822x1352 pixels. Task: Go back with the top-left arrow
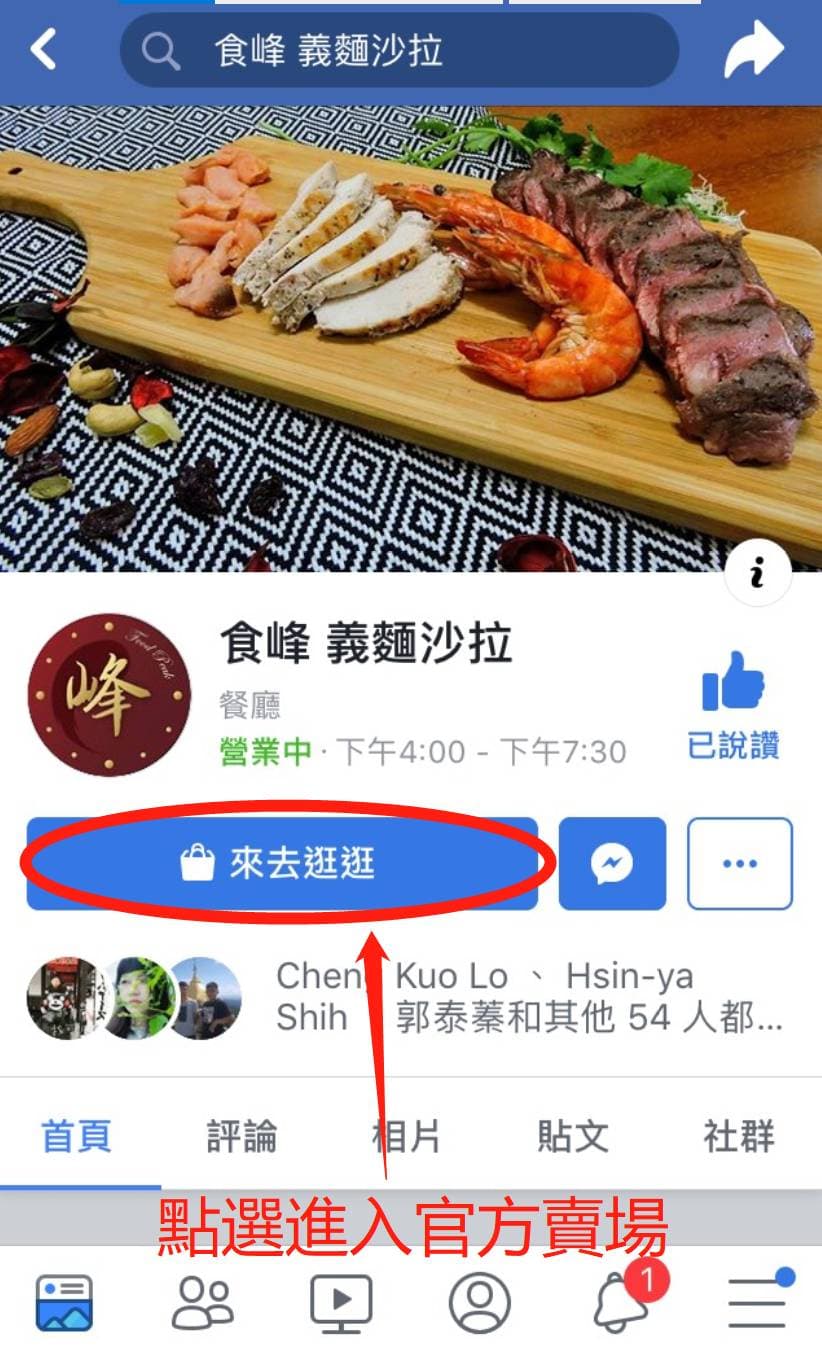tap(42, 49)
